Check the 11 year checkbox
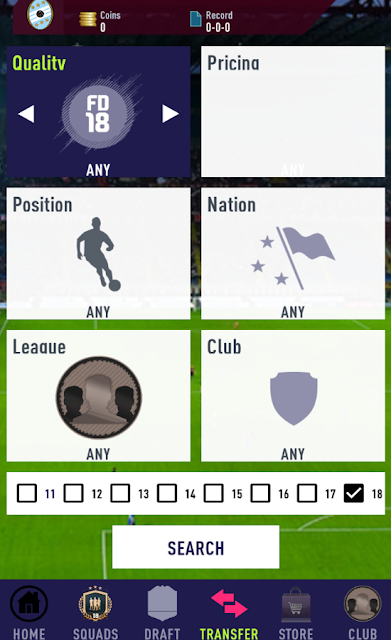The height and width of the screenshot is (640, 391). pyautogui.click(x=27, y=493)
